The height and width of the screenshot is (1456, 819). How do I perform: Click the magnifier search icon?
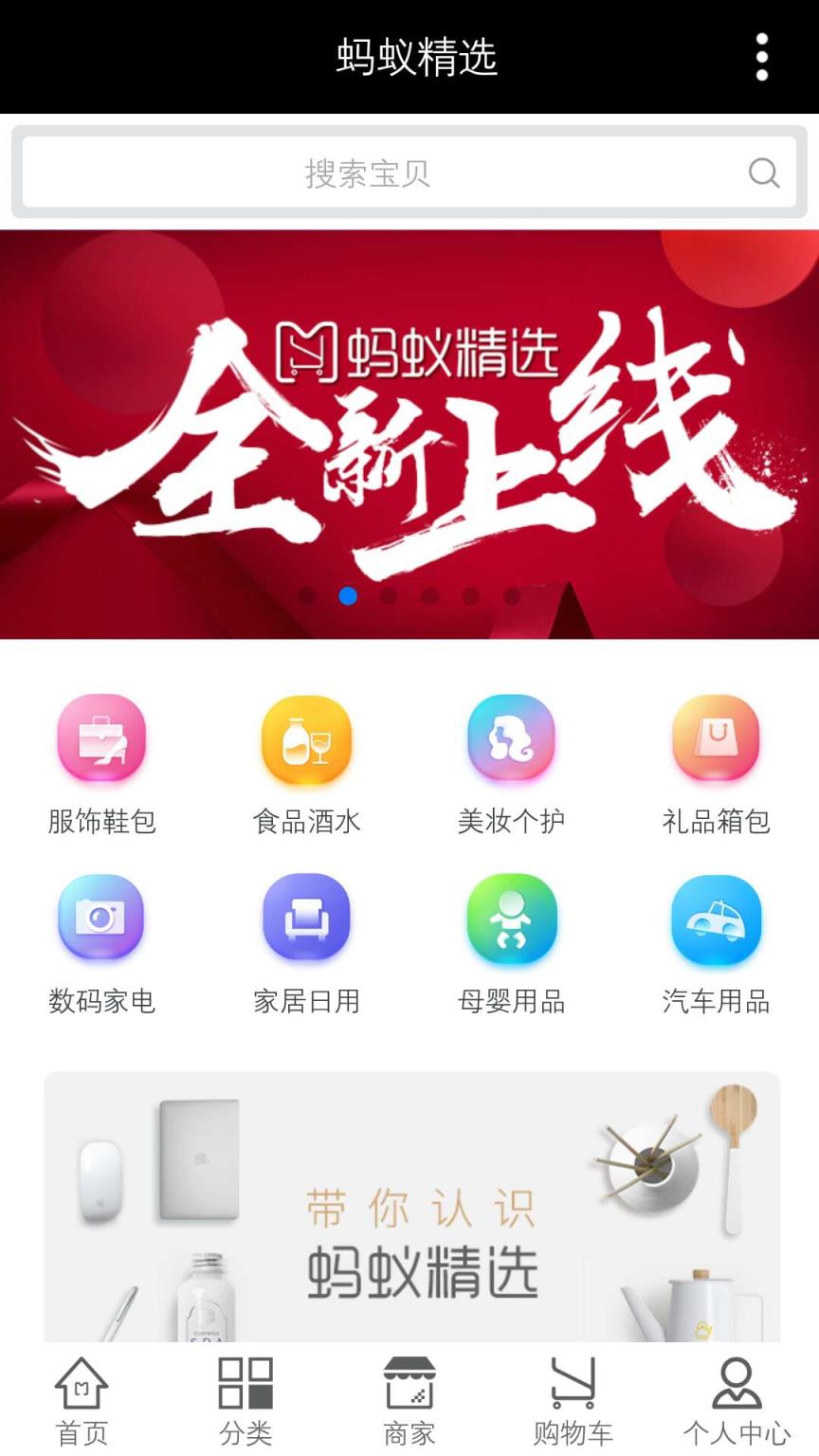click(x=764, y=173)
